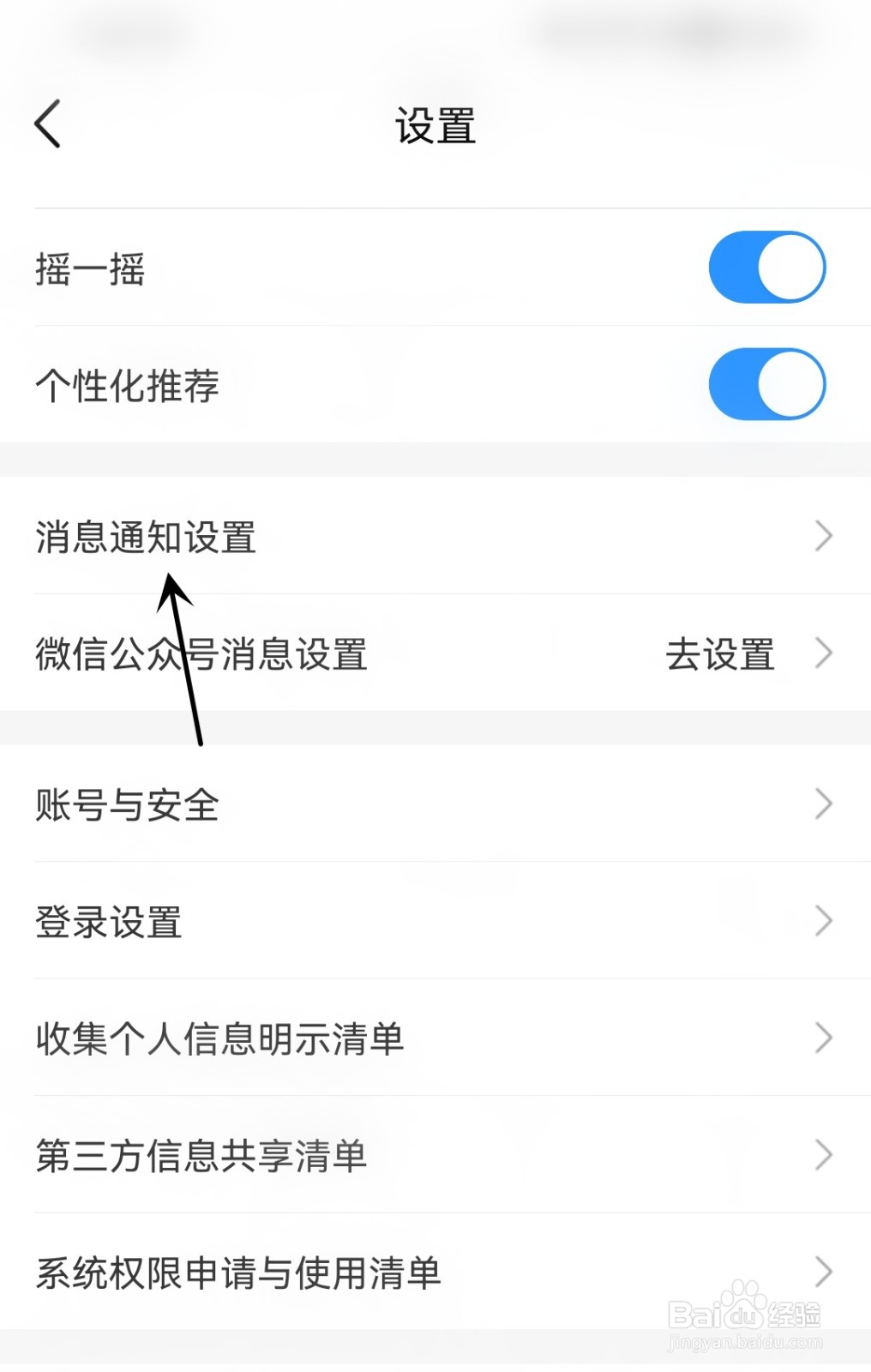Click the chevron after 微信公众号消息设置
Viewport: 871px width, 1372px height.
point(824,653)
